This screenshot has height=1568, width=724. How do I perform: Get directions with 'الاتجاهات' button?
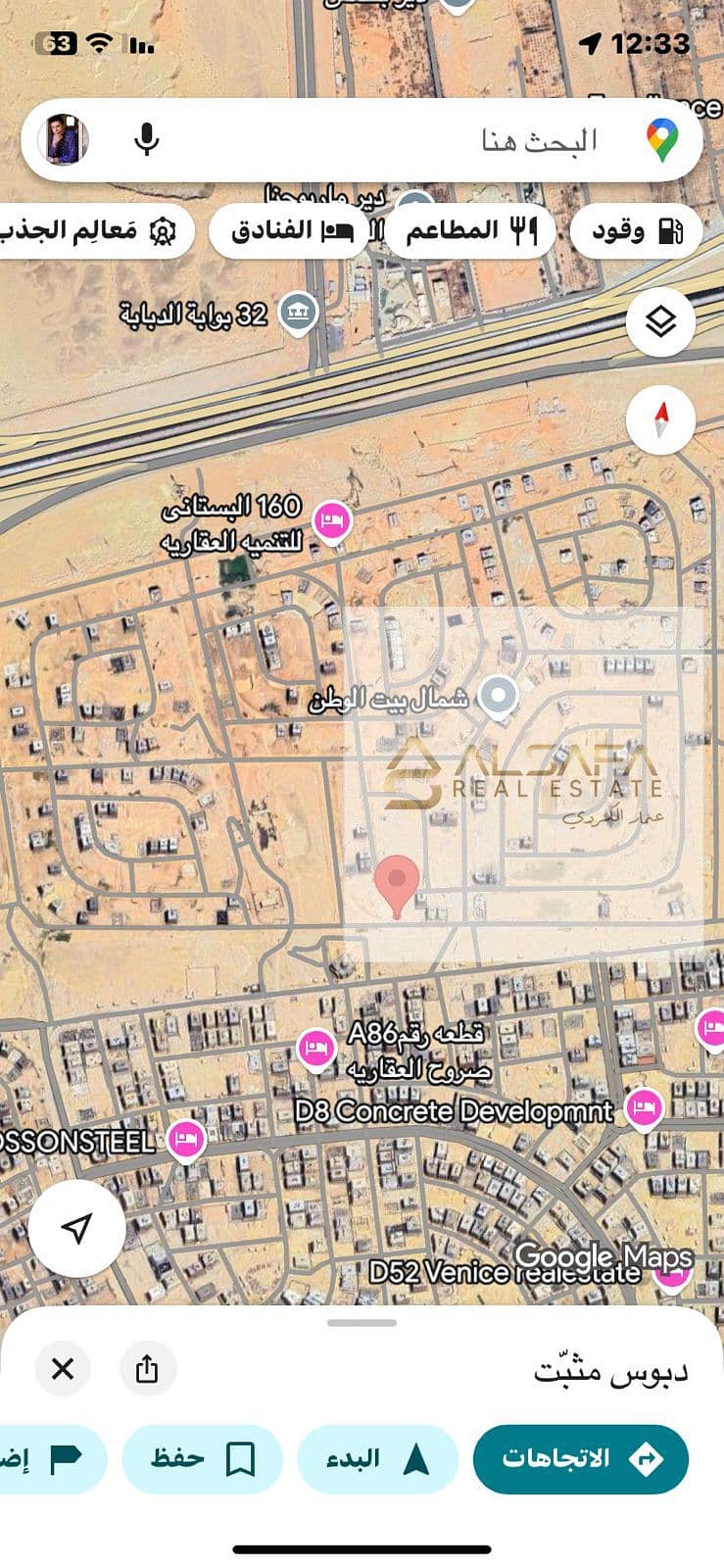tap(581, 1458)
